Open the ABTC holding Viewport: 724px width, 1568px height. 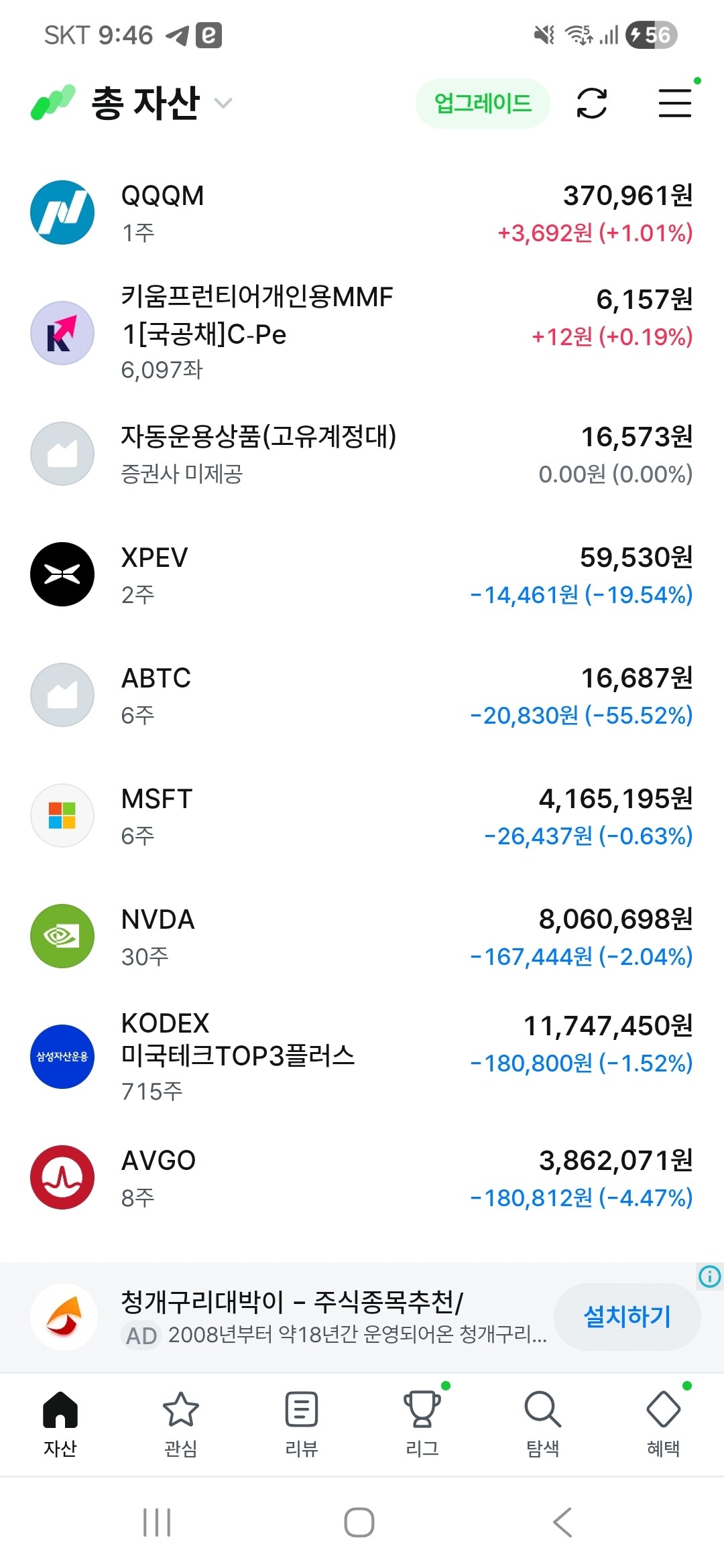362,696
